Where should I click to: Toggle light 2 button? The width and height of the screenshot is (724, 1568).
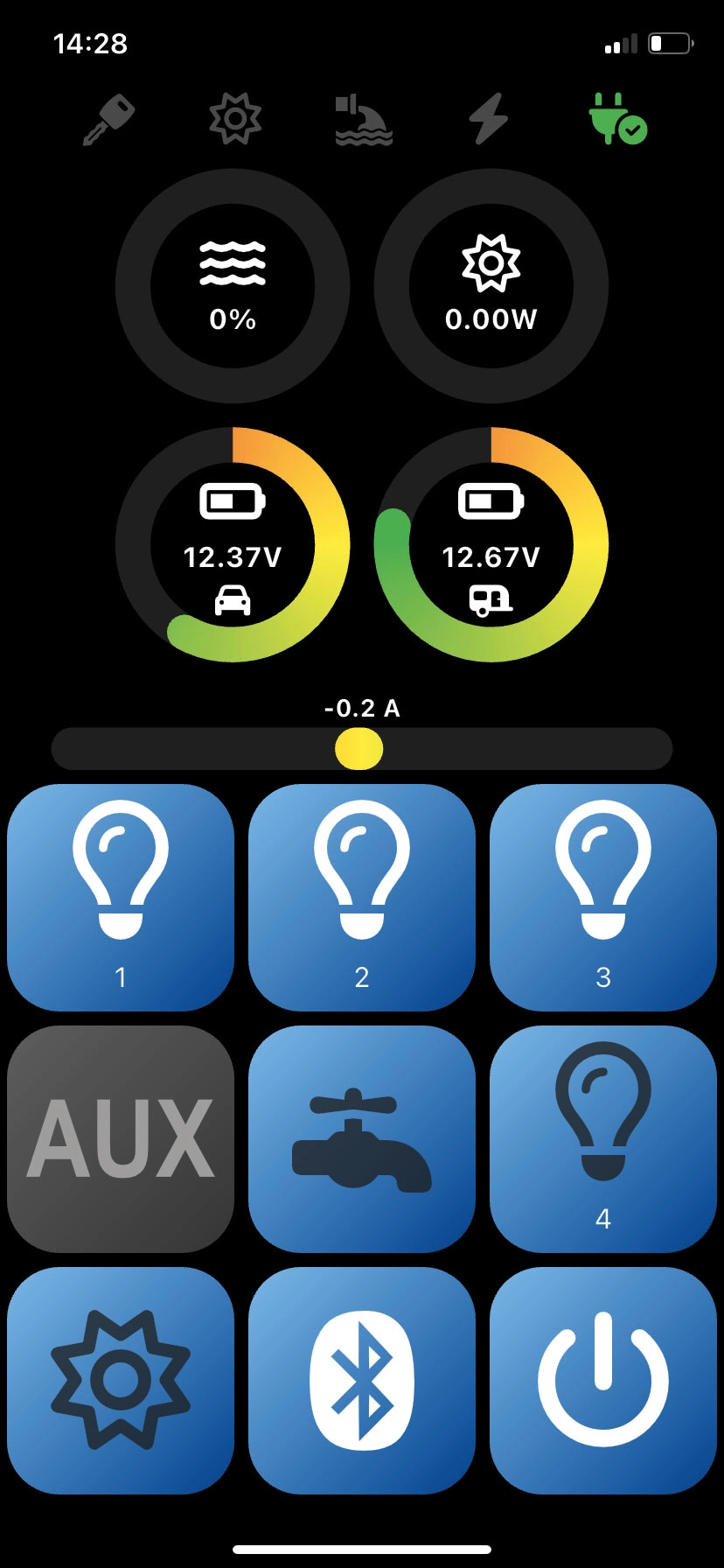click(362, 898)
